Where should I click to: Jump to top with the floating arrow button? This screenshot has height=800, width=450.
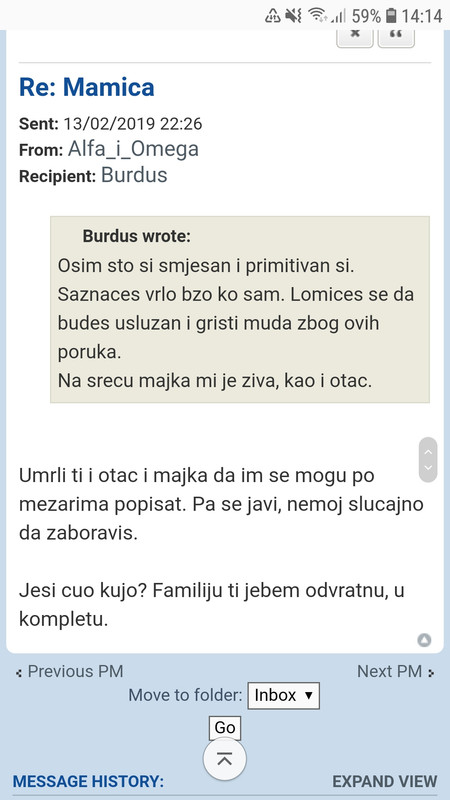[224, 759]
